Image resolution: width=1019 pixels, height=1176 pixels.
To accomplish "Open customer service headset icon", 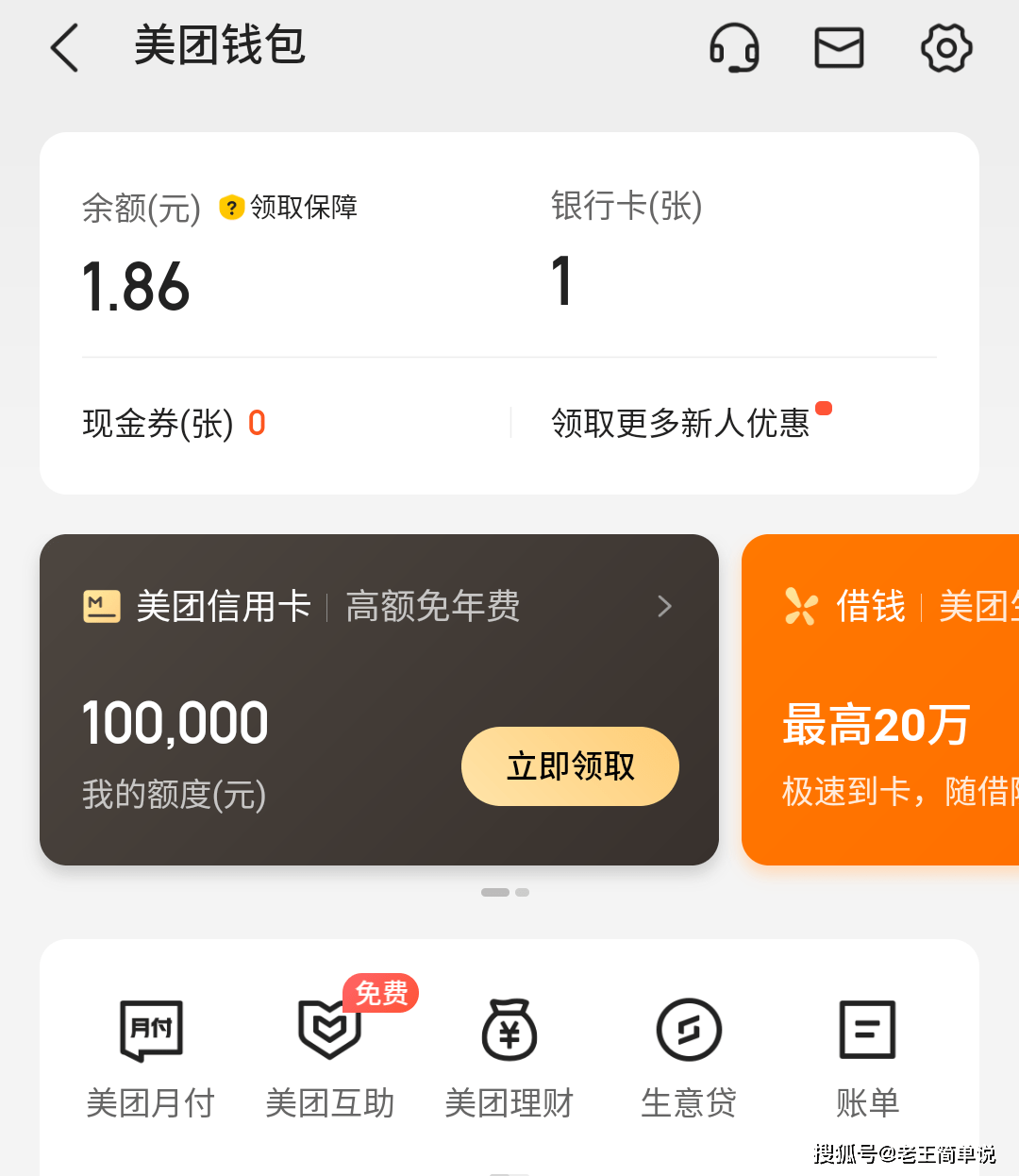I will (735, 48).
